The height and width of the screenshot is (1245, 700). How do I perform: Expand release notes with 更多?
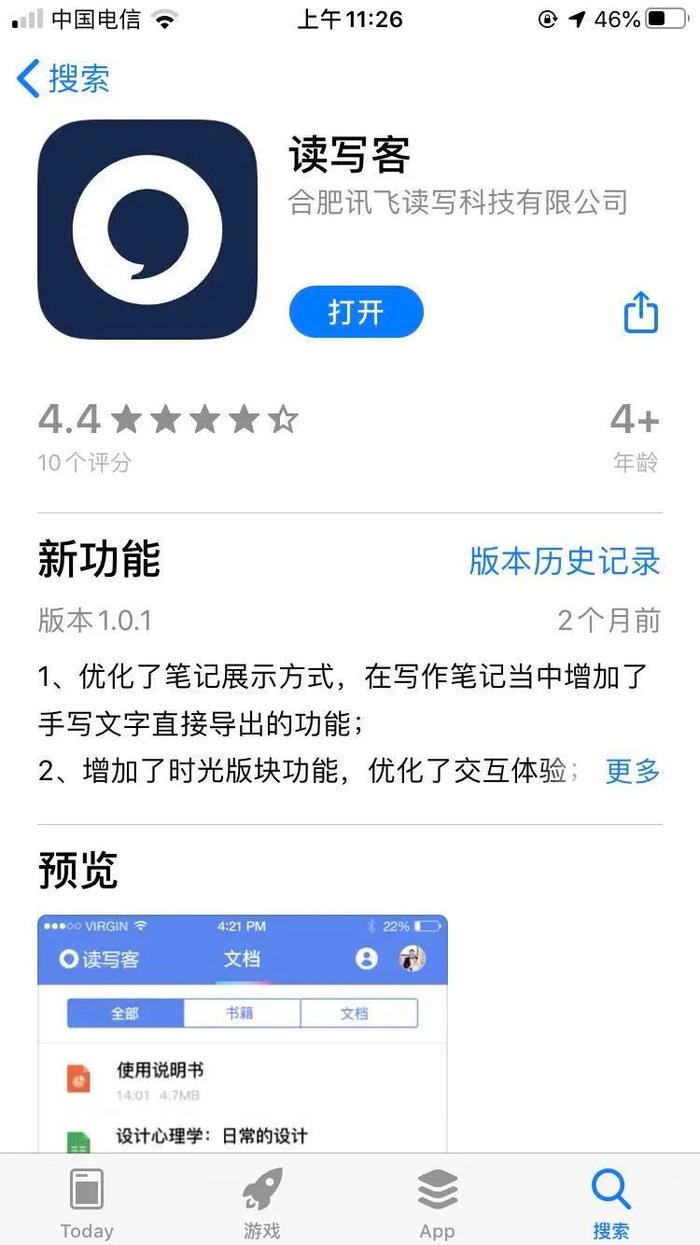[x=633, y=771]
